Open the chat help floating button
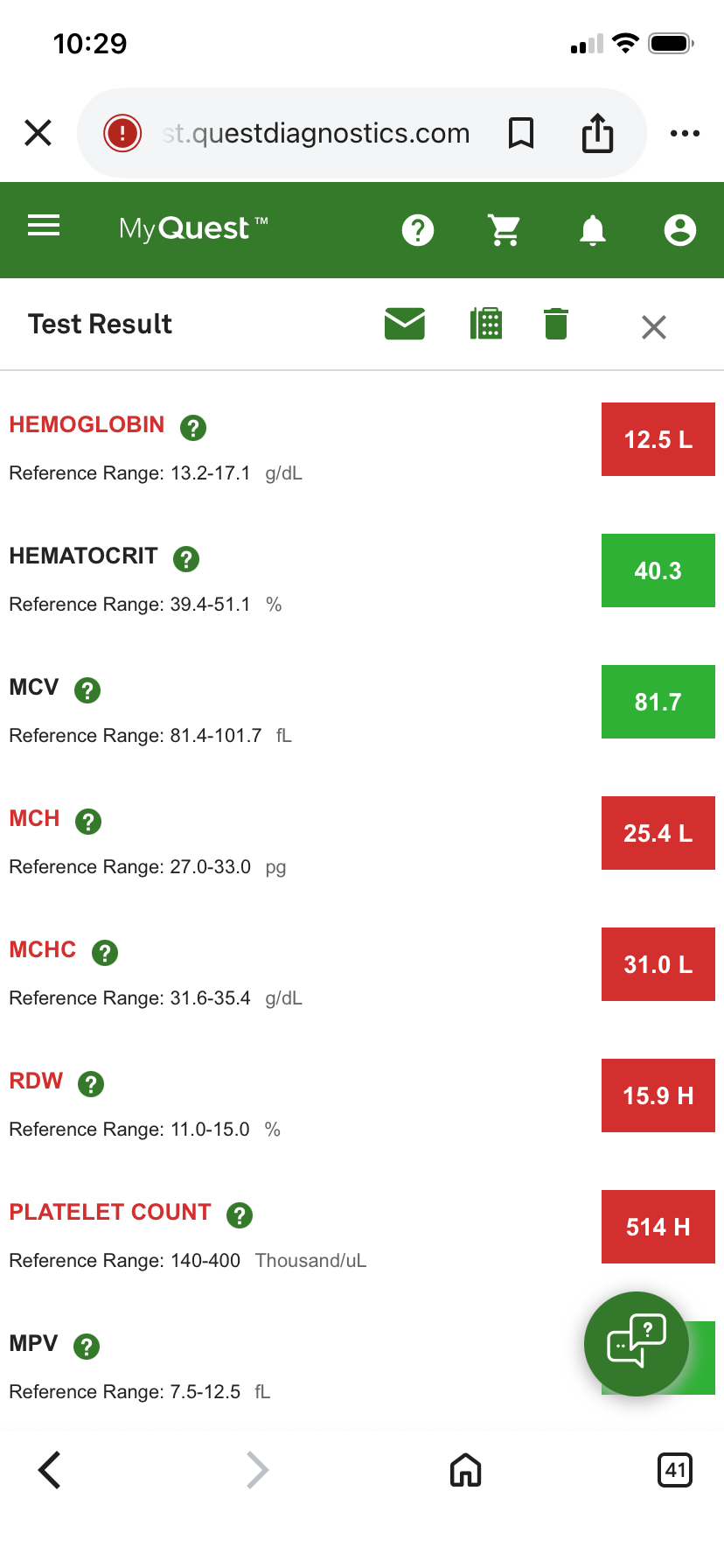Viewport: 724px width, 1568px height. tap(637, 1343)
